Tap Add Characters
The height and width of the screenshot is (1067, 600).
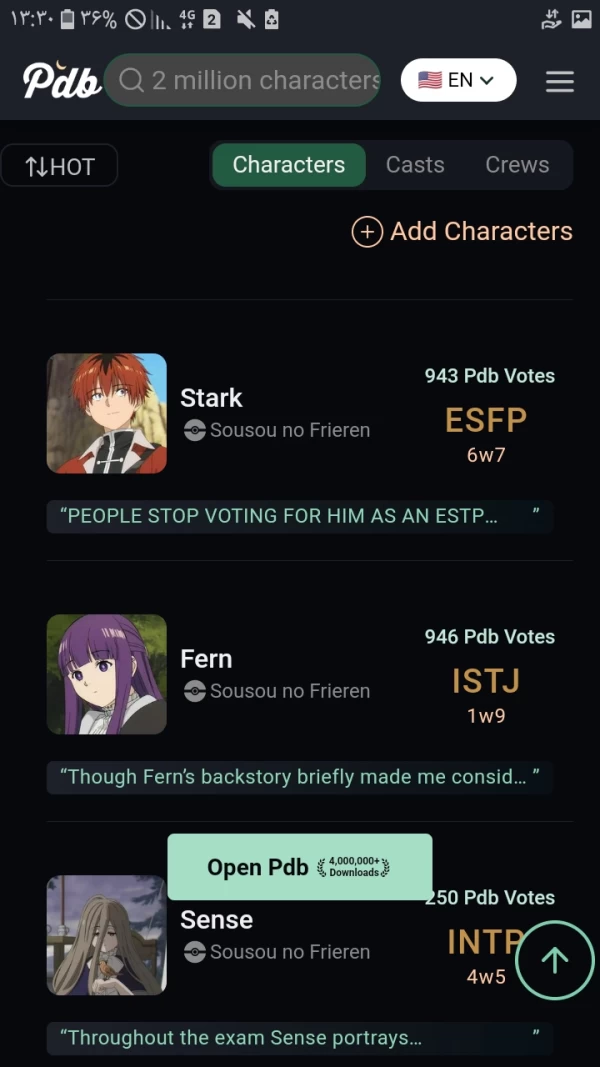[x=462, y=231]
